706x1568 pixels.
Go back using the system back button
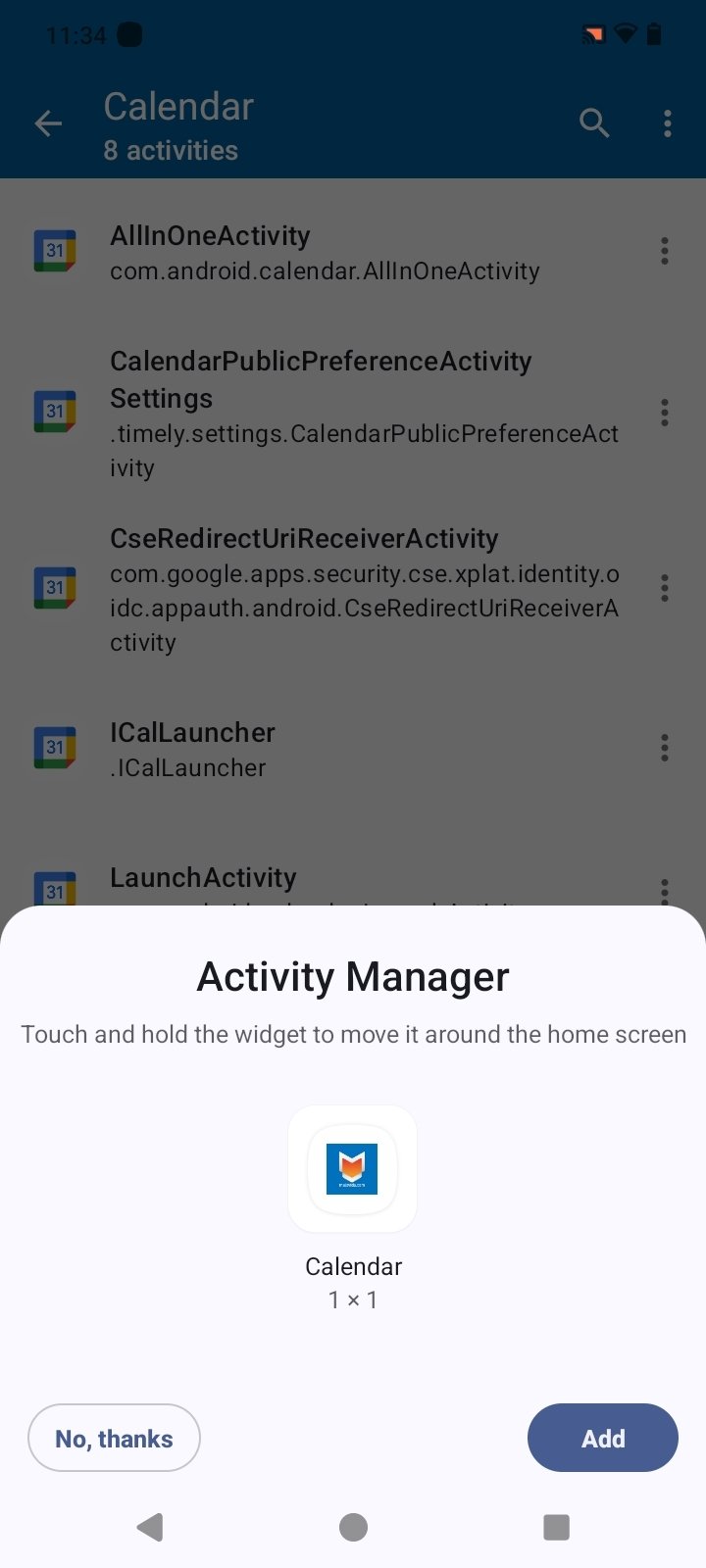point(150,1527)
